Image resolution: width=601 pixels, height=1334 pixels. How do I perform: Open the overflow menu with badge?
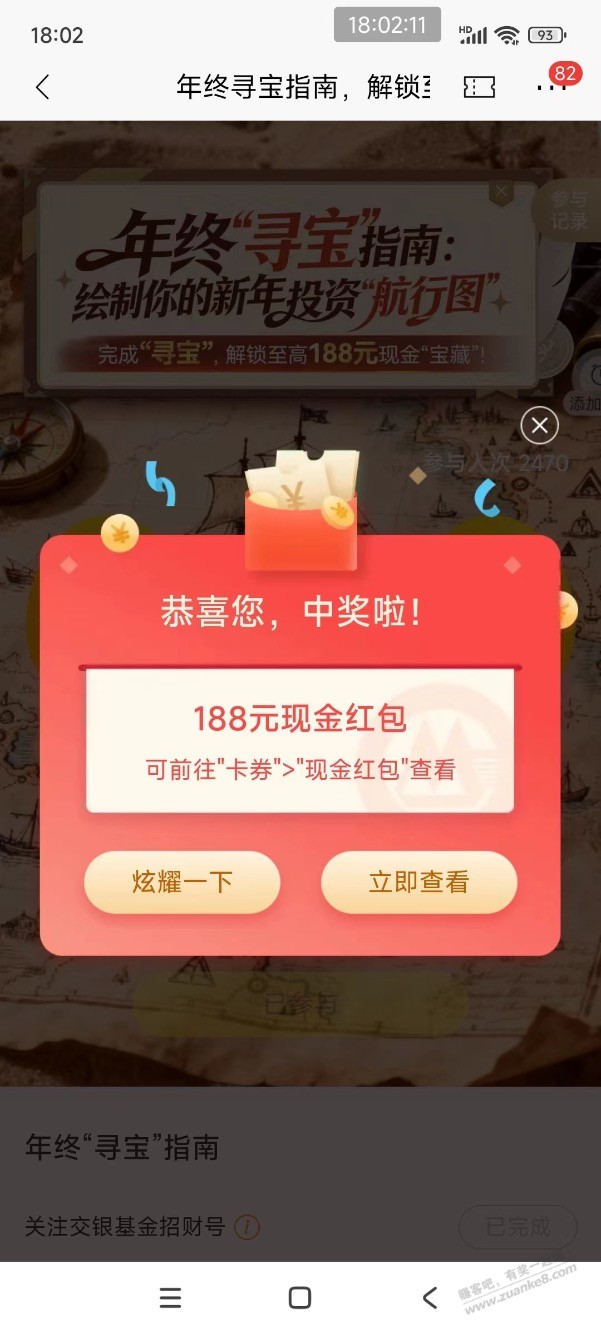[551, 88]
